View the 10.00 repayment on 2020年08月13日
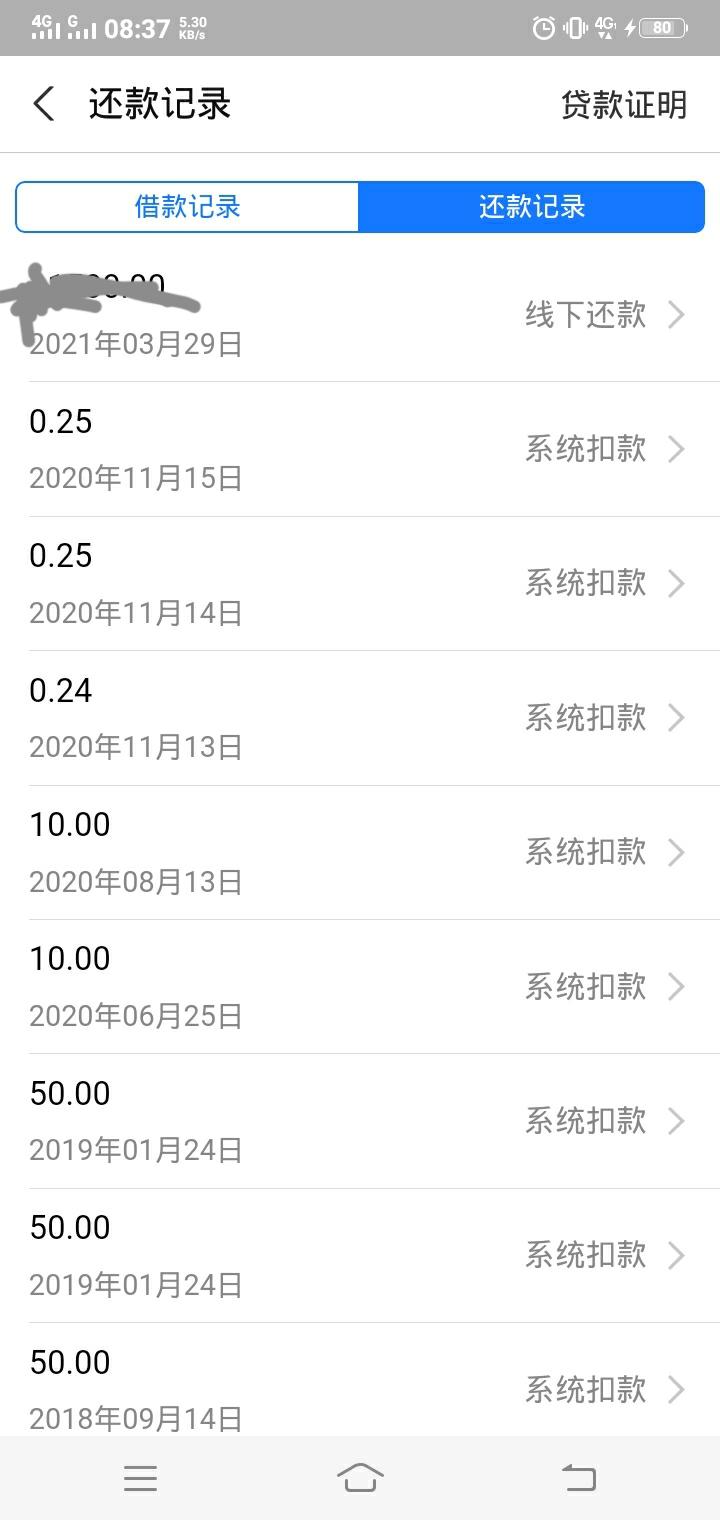Viewport: 720px width, 1520px height. (360, 852)
